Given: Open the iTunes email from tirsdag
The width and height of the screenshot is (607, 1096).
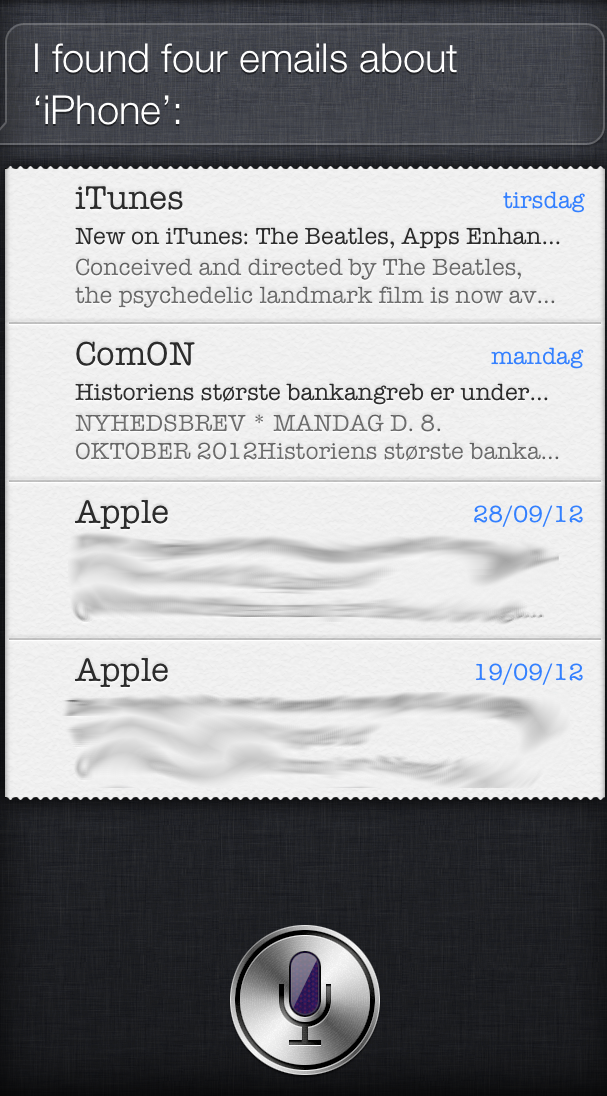Looking at the screenshot, I should (305, 246).
